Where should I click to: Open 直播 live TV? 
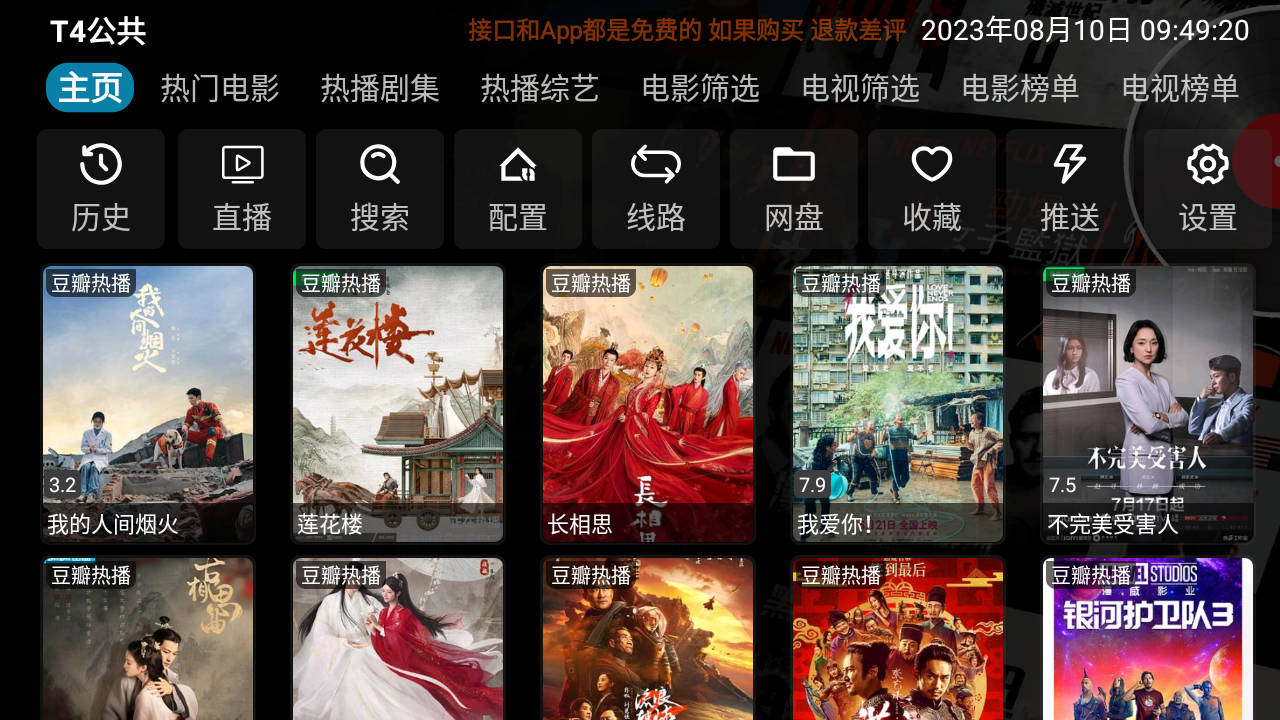click(242, 189)
